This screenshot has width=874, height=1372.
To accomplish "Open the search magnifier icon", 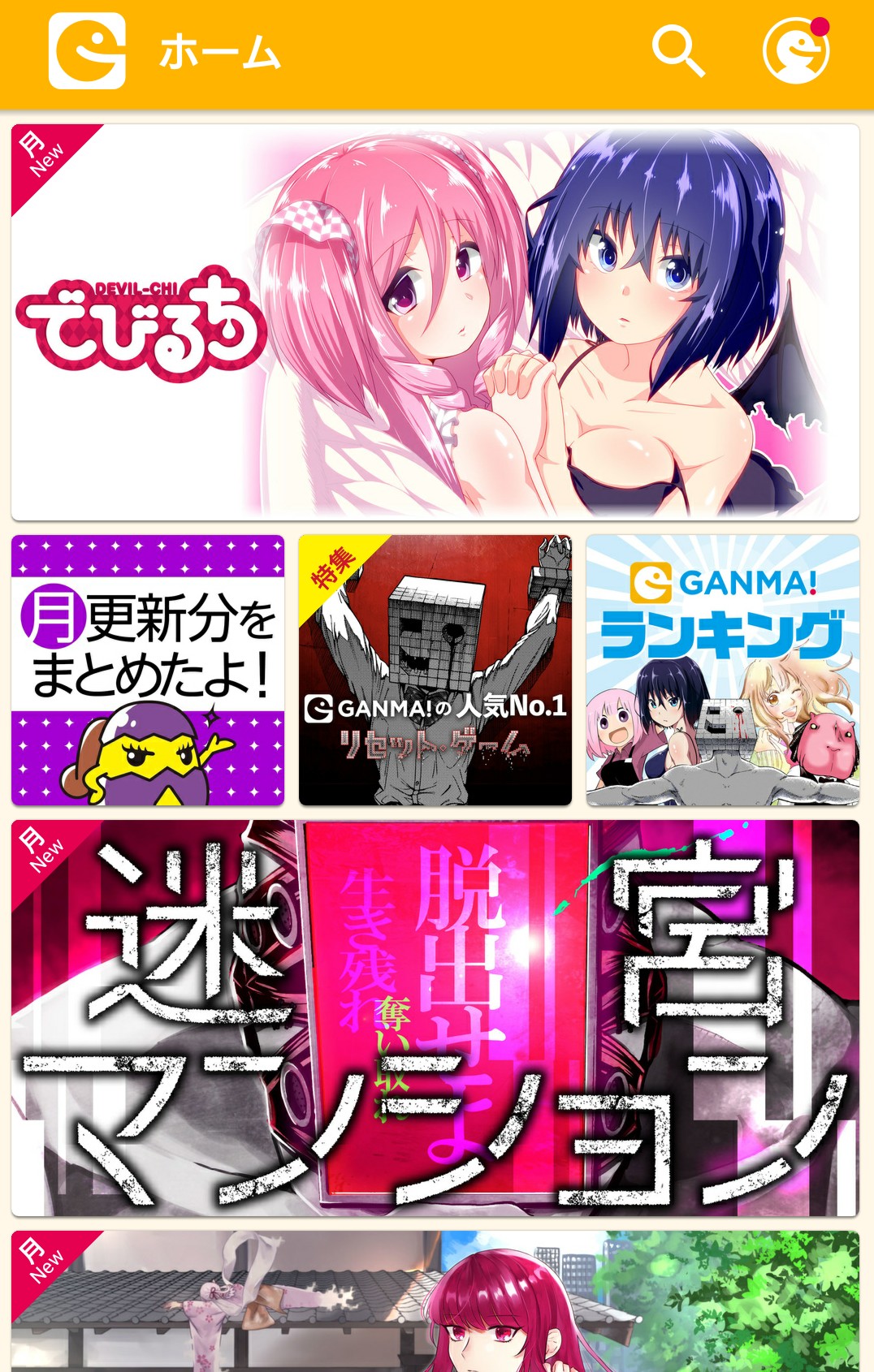I will click(x=677, y=51).
